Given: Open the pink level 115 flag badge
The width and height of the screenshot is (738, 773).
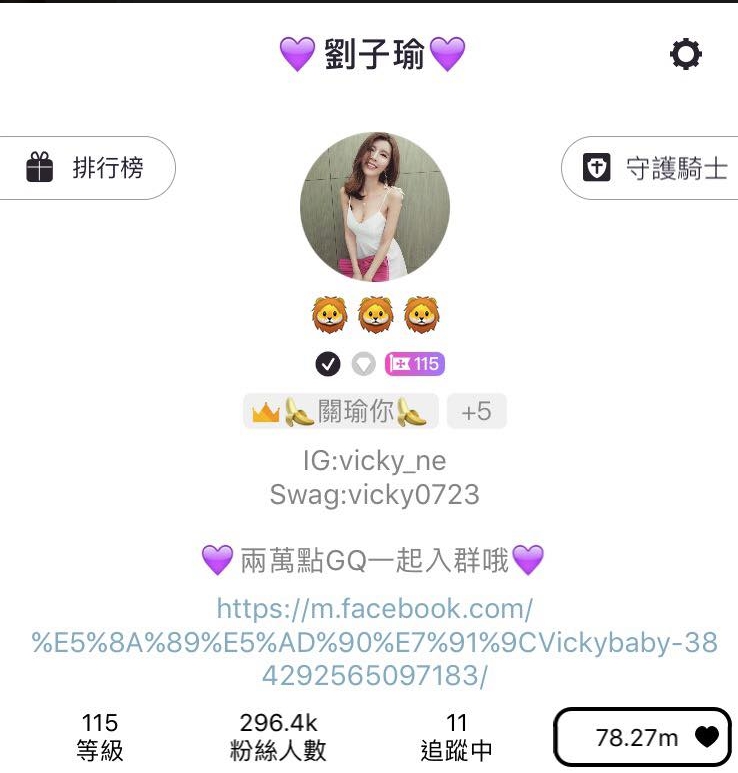Looking at the screenshot, I should [x=415, y=364].
